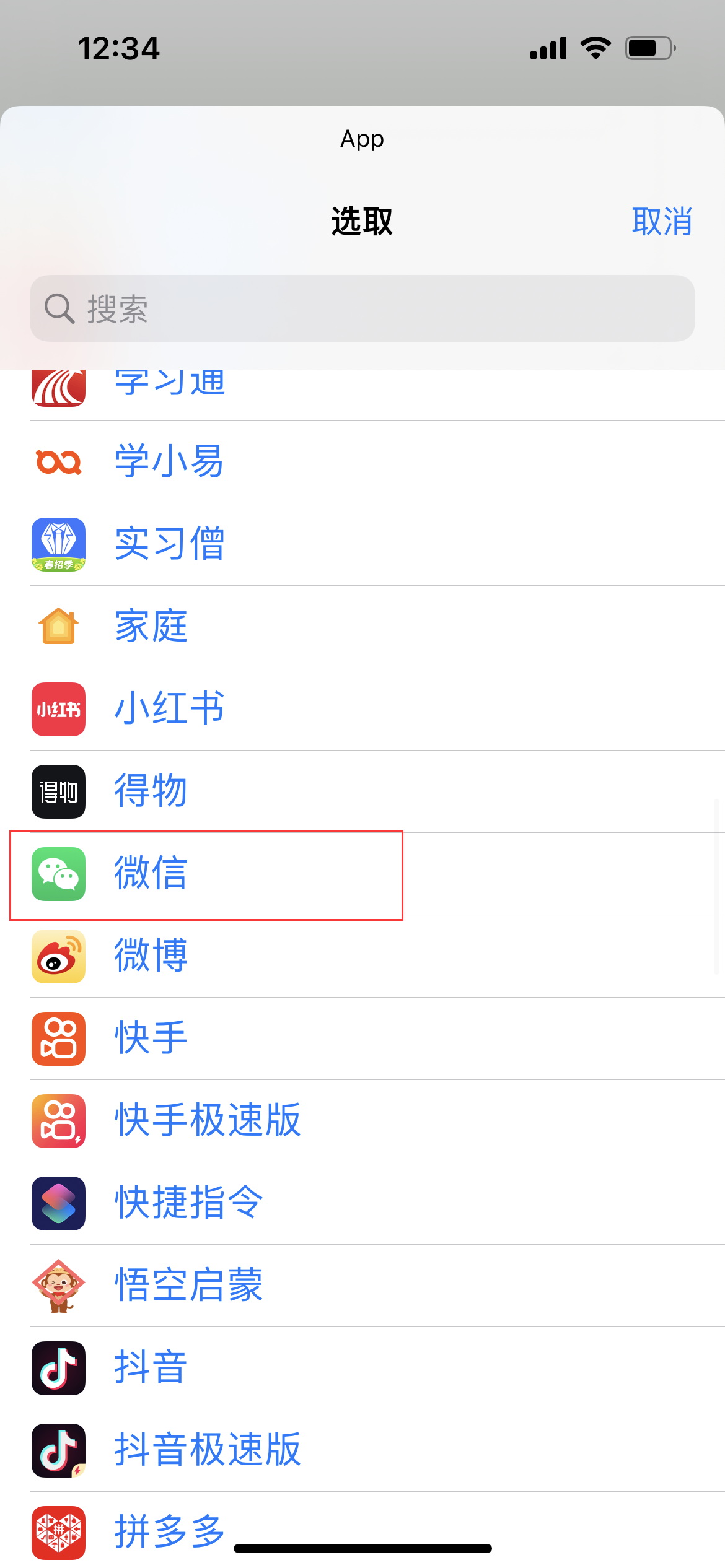Select the 家庭 Home app icon
This screenshot has width=725, height=1568.
tap(58, 626)
